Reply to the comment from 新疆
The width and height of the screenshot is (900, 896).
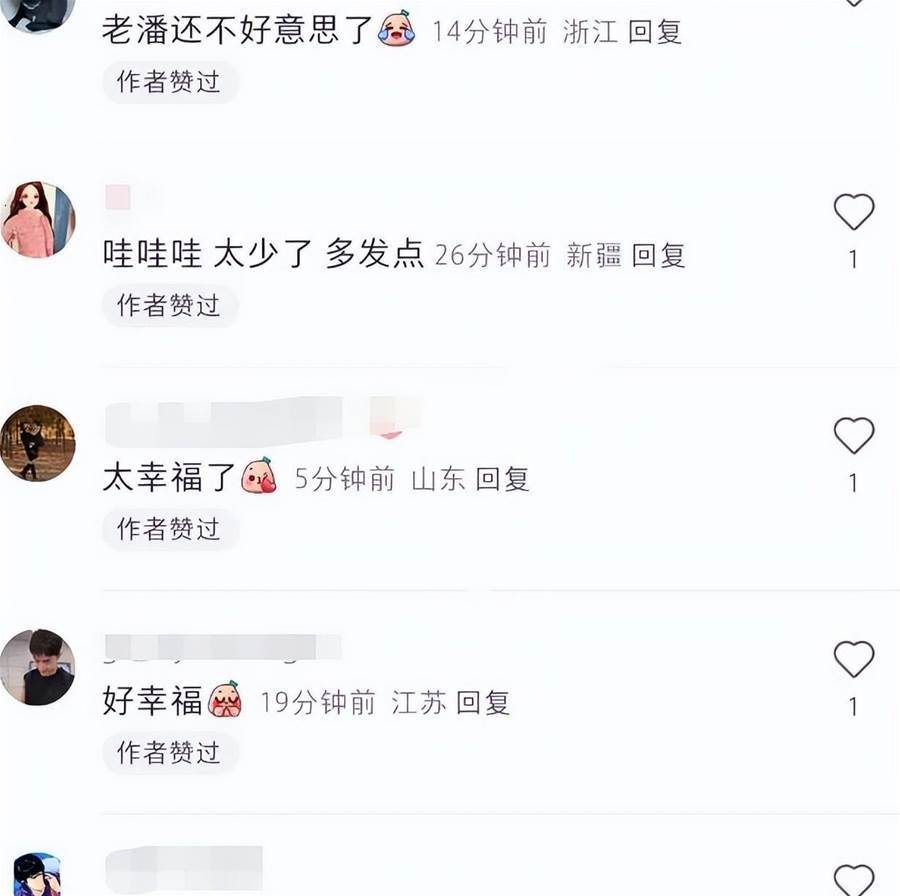658,255
